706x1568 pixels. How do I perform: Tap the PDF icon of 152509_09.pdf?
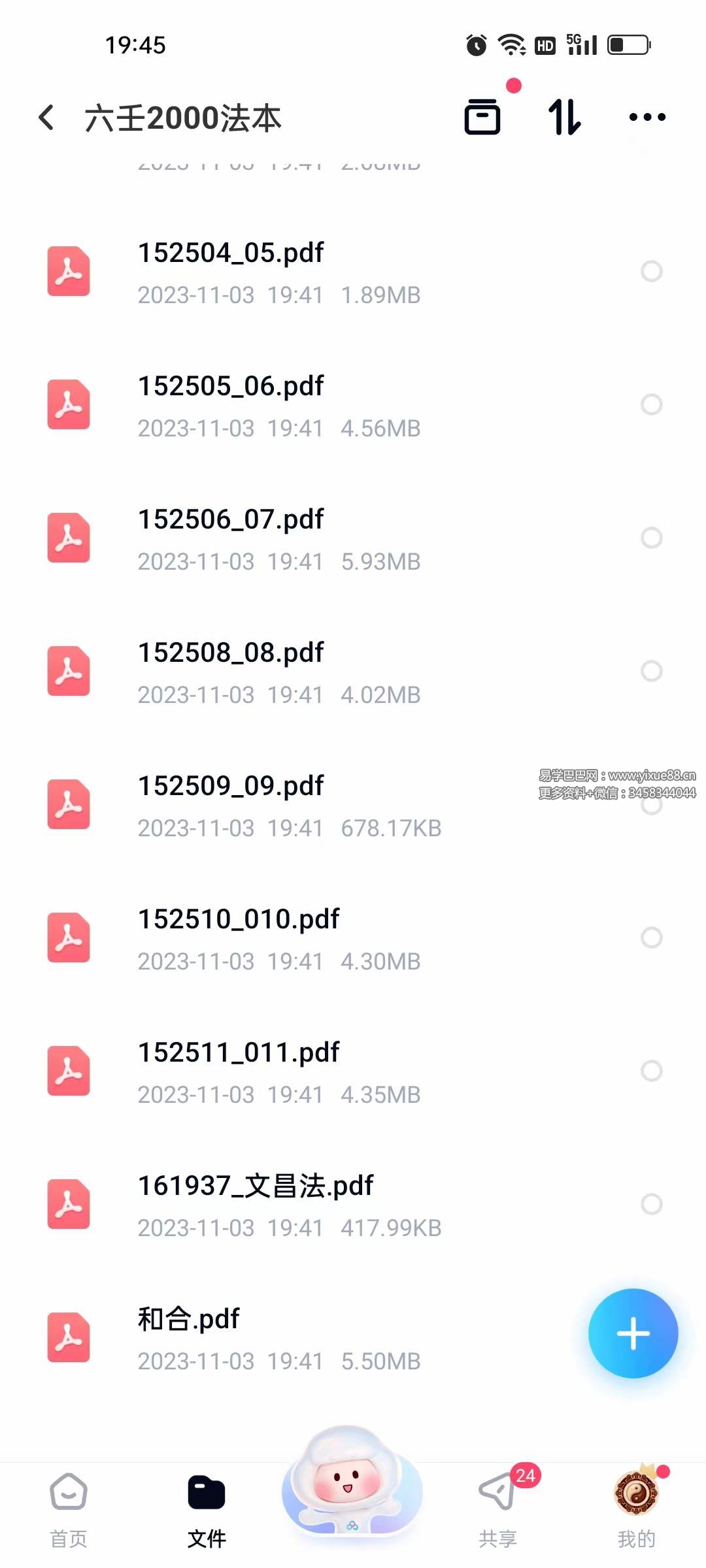point(68,805)
